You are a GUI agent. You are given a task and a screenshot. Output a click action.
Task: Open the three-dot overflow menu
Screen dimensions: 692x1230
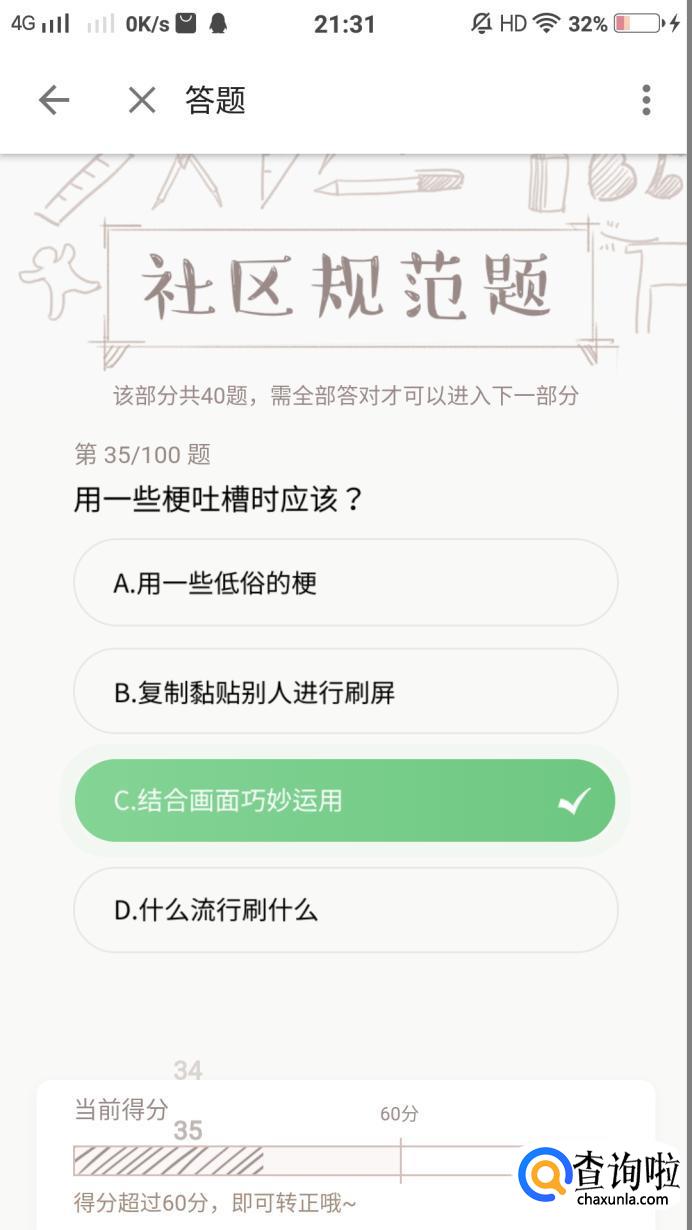646,100
